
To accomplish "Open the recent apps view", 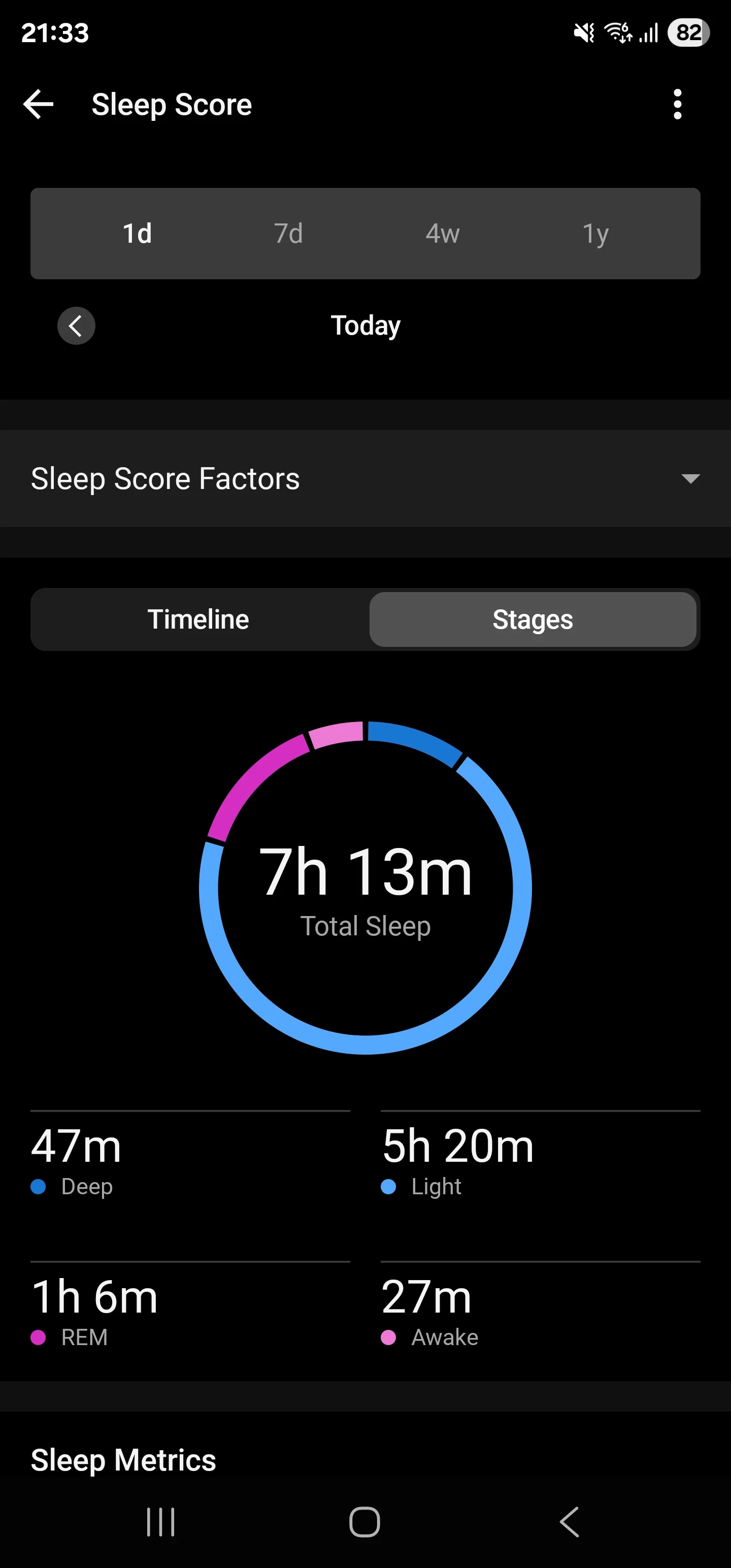I will pos(161,1522).
